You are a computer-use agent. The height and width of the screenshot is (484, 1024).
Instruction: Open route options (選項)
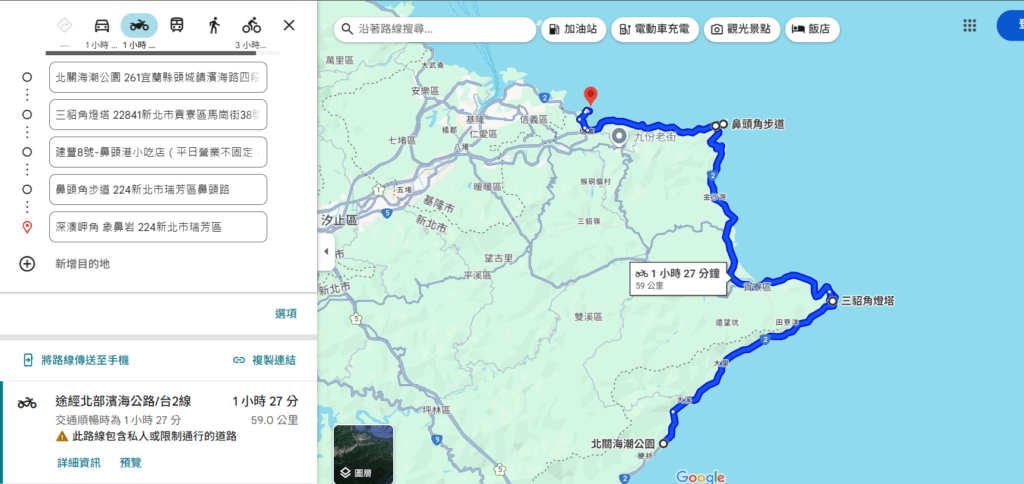[285, 313]
